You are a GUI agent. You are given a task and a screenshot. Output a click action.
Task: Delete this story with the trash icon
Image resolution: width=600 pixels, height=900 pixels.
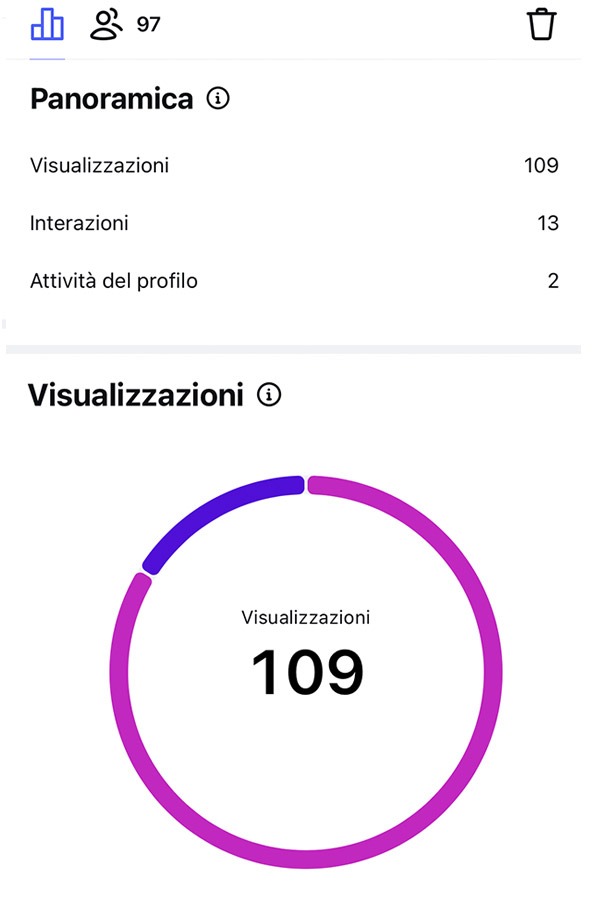541,24
